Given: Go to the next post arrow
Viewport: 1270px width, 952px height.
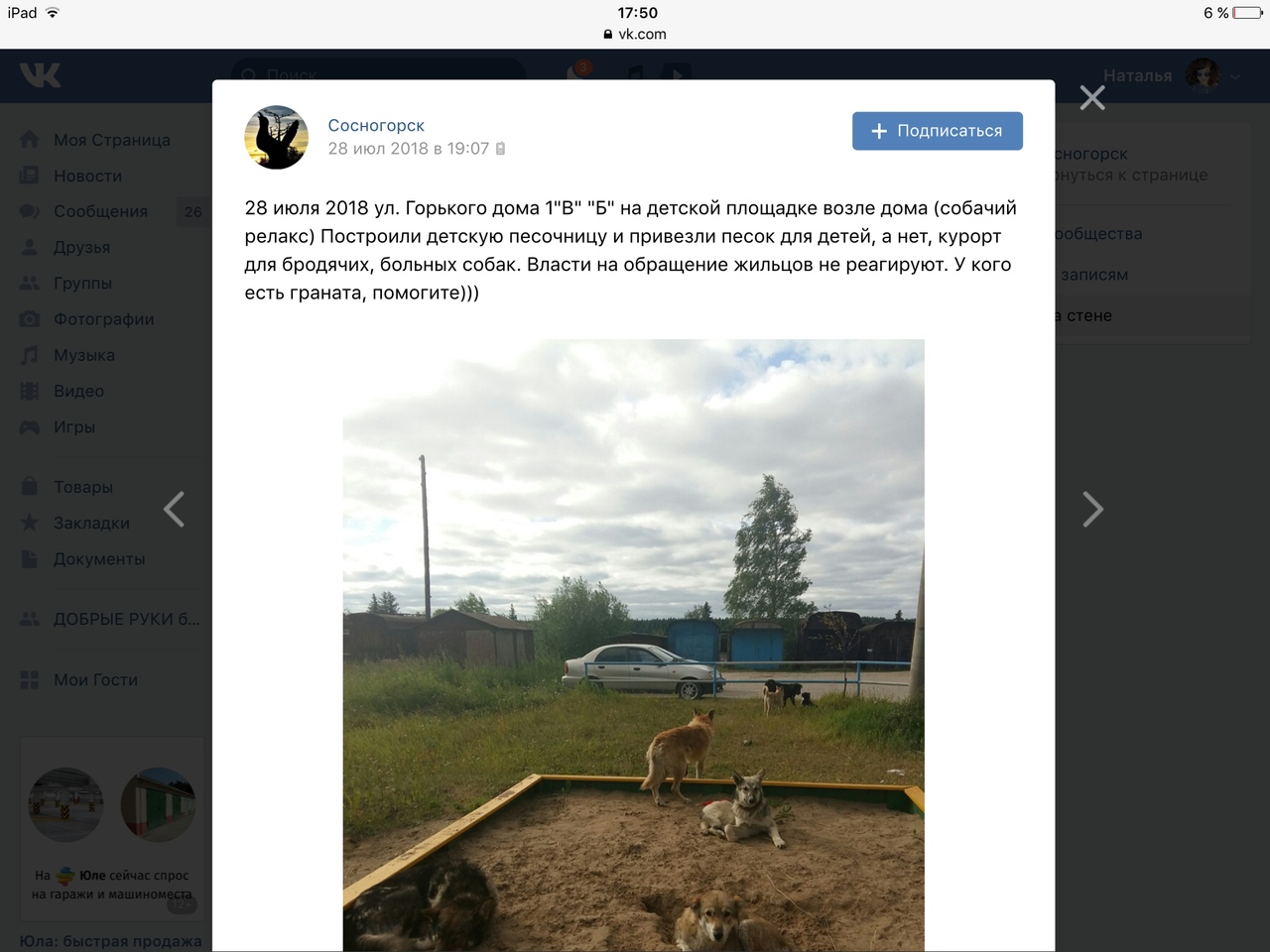Looking at the screenshot, I should tap(1091, 510).
